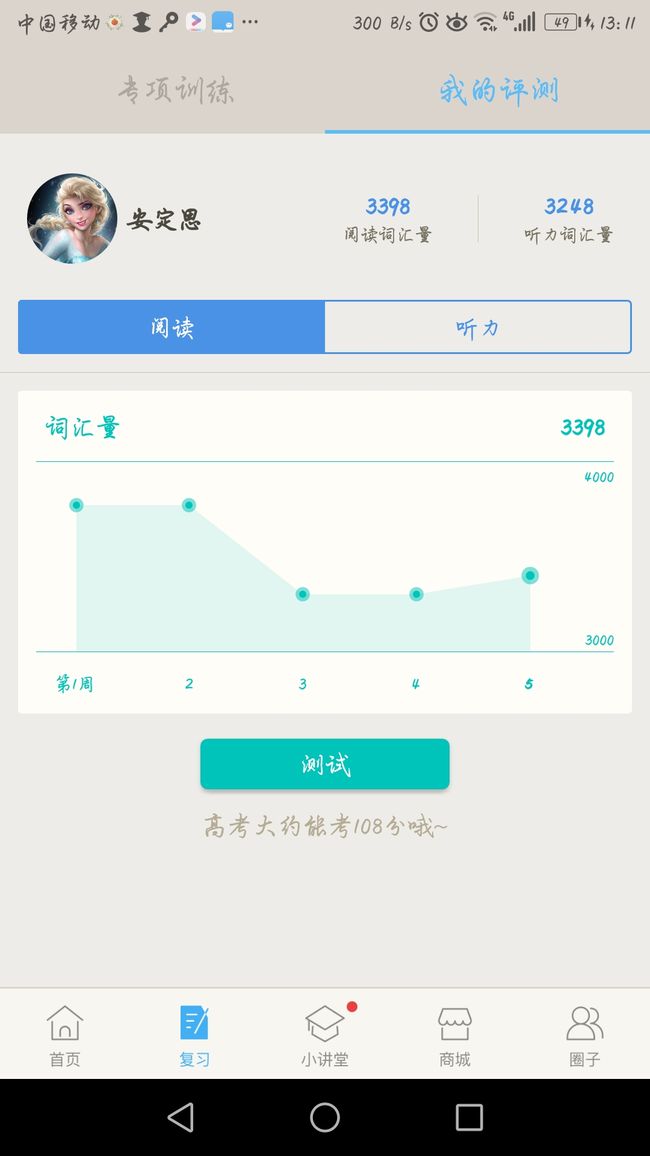Switch to the 专项训练 tab
The width and height of the screenshot is (650, 1156).
click(175, 90)
